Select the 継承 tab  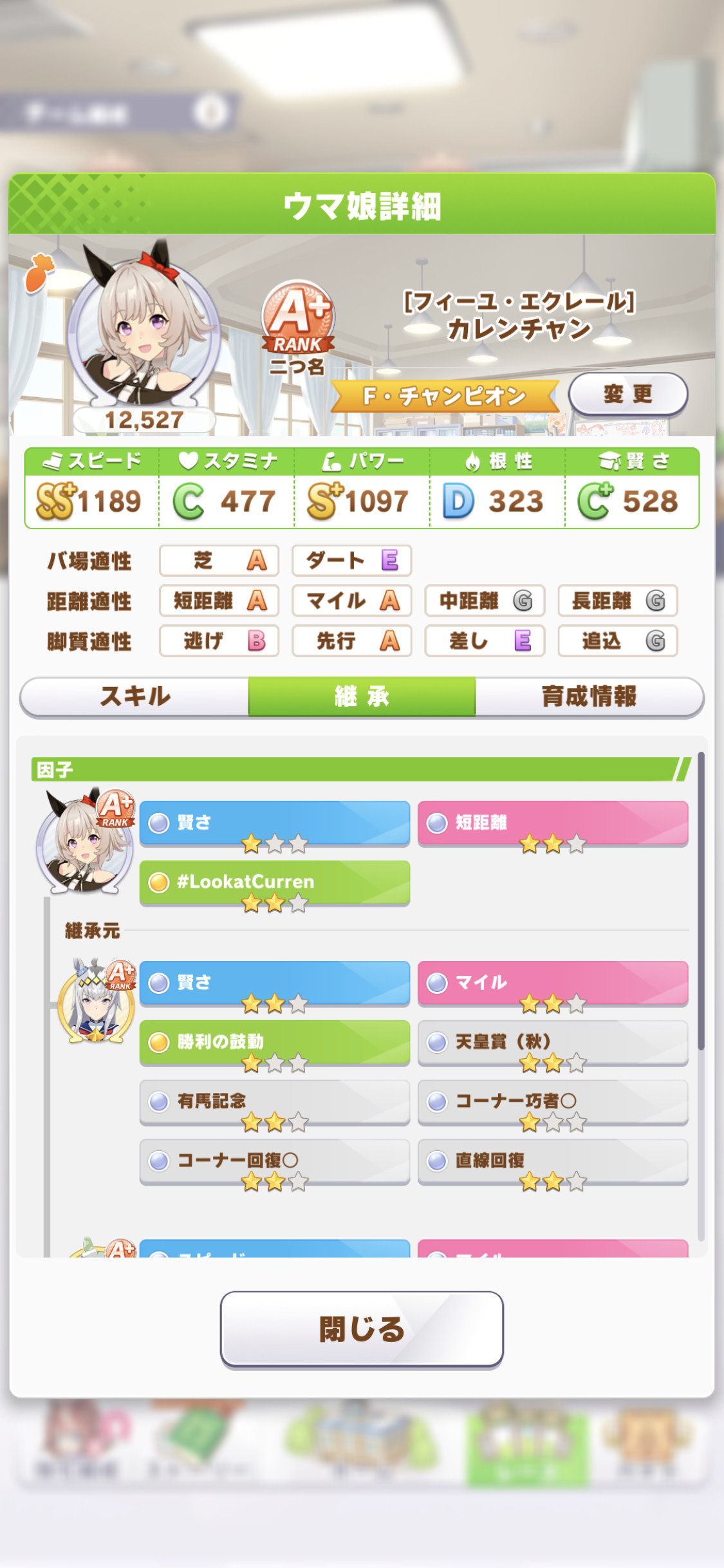[362, 696]
